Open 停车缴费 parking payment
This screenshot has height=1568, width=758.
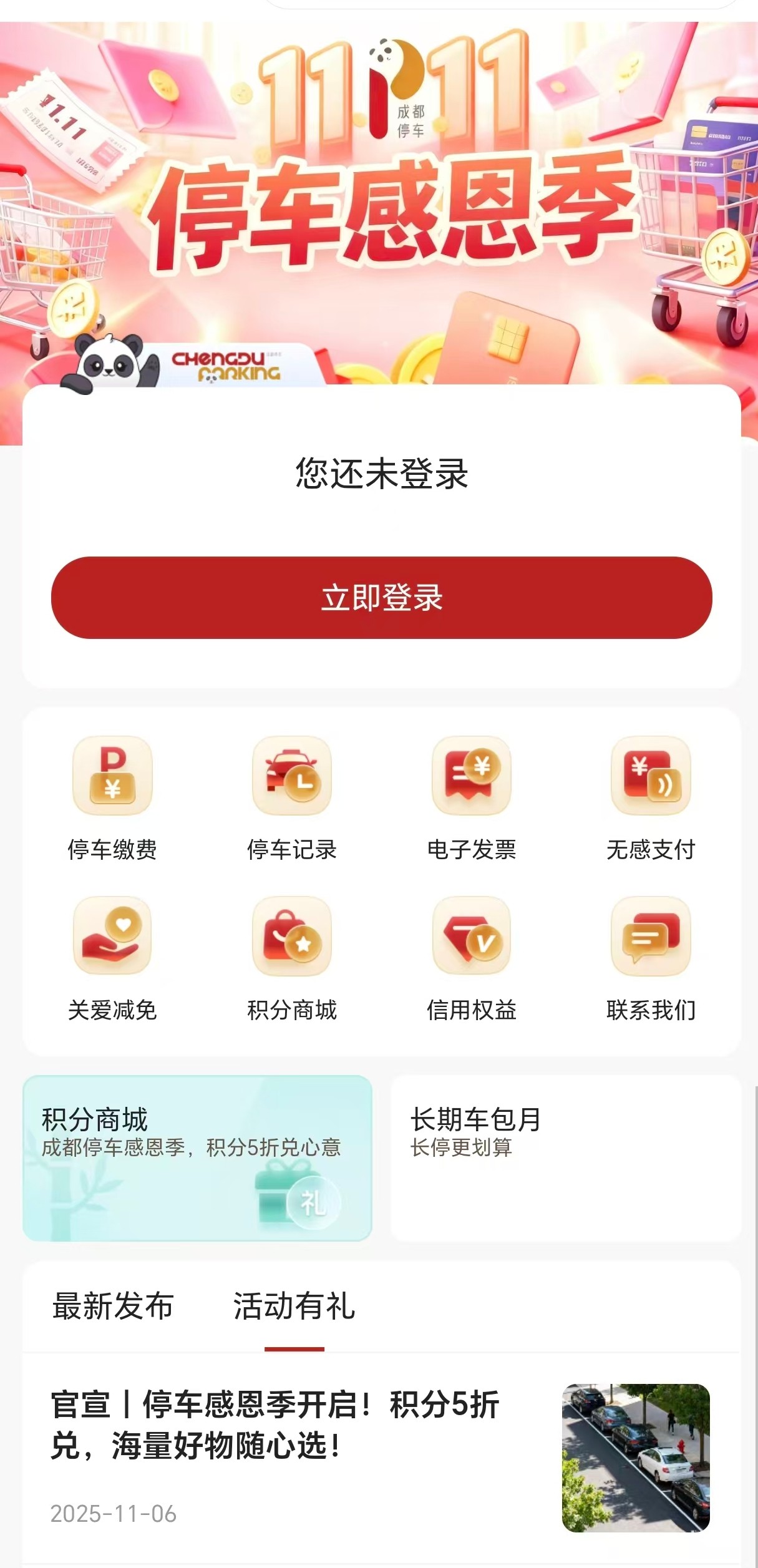(x=112, y=776)
